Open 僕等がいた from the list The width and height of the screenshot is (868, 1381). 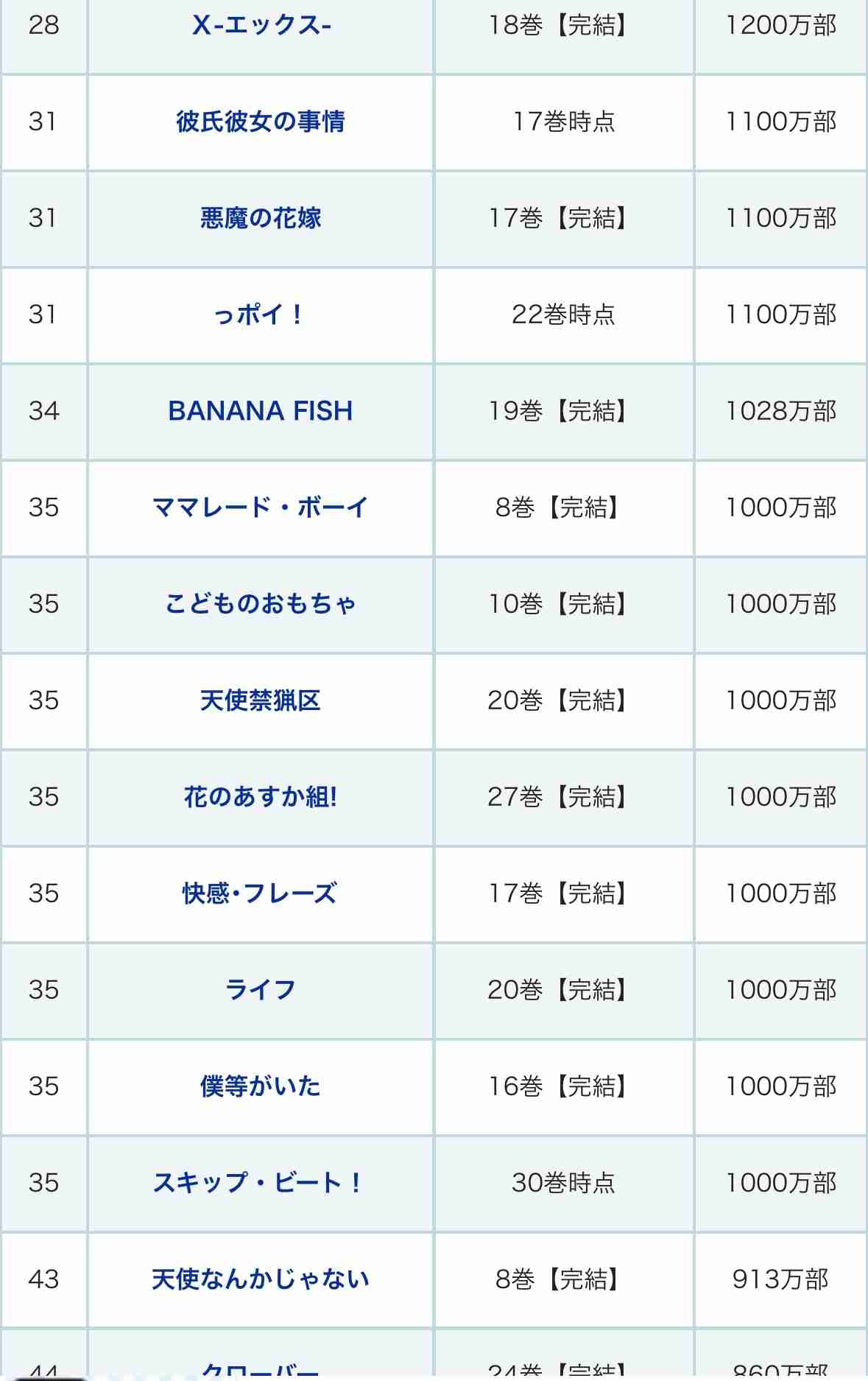pyautogui.click(x=261, y=1086)
